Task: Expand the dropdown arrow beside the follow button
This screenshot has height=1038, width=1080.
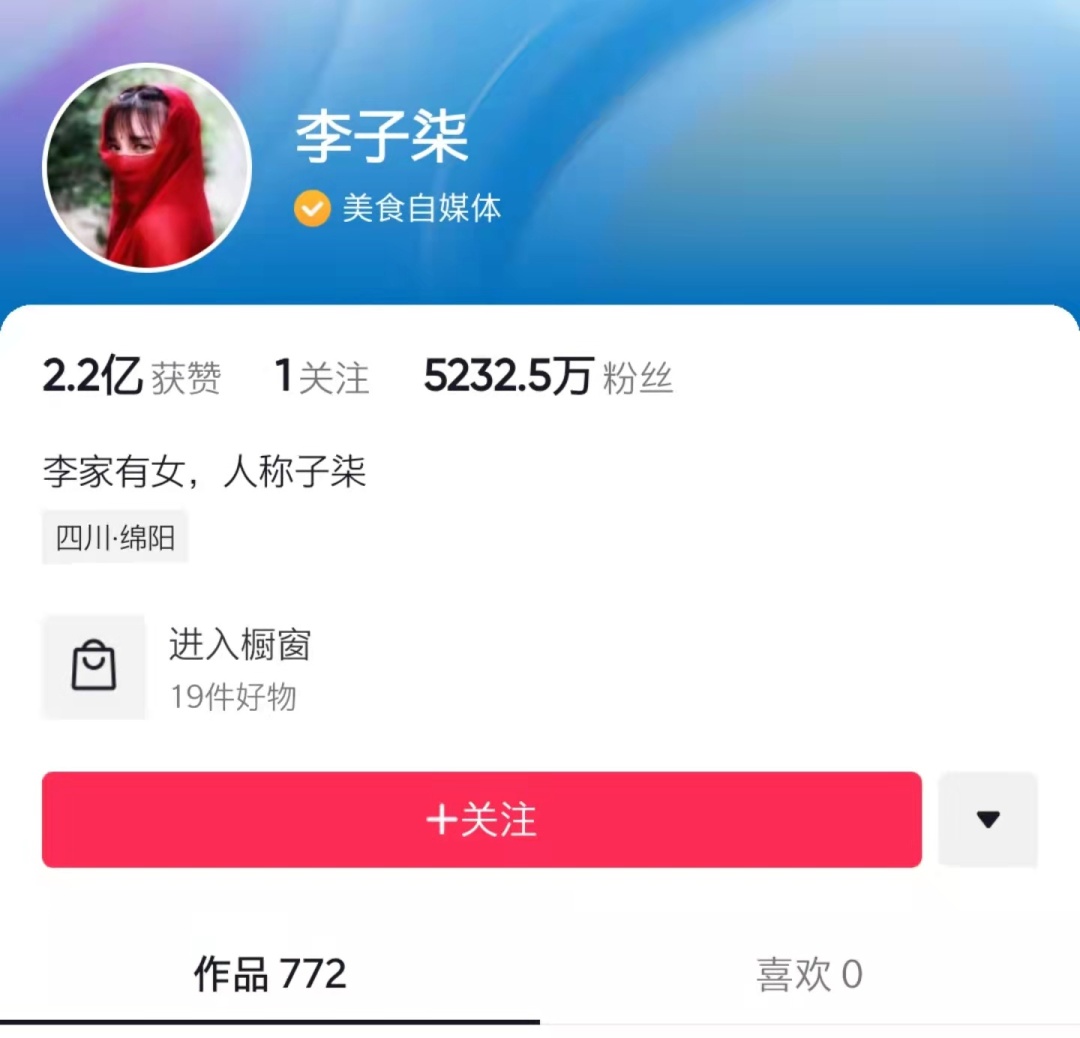Action: [988, 820]
